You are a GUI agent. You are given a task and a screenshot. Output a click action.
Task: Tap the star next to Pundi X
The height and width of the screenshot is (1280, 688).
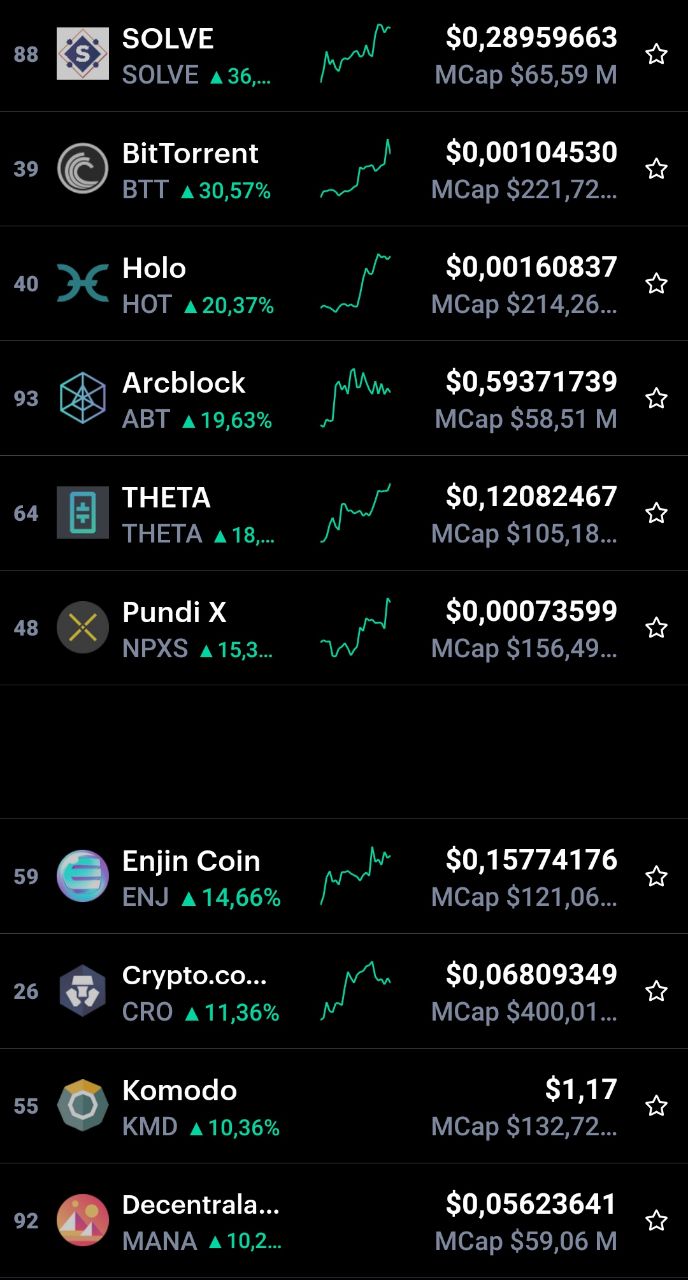[x=656, y=628]
